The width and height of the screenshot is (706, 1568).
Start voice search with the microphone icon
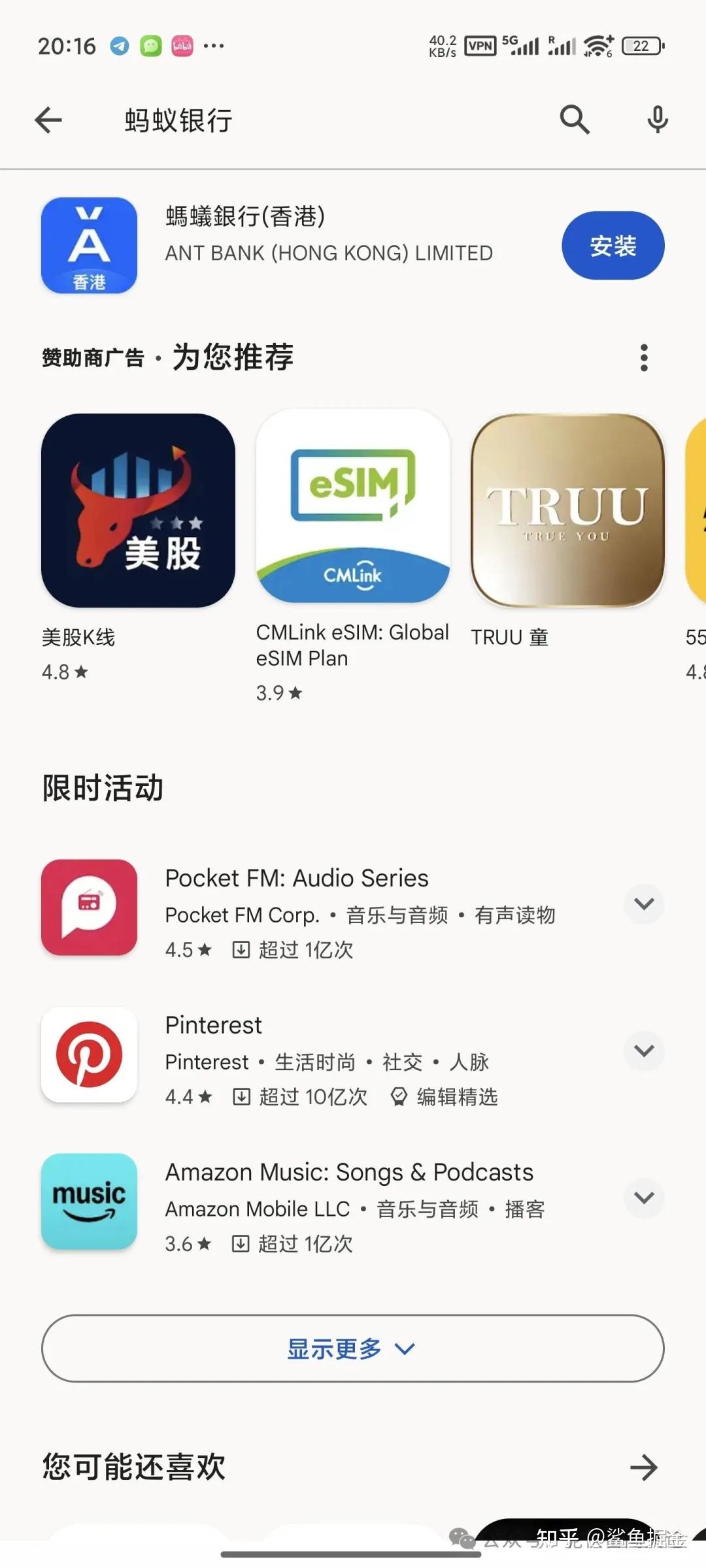click(x=657, y=120)
